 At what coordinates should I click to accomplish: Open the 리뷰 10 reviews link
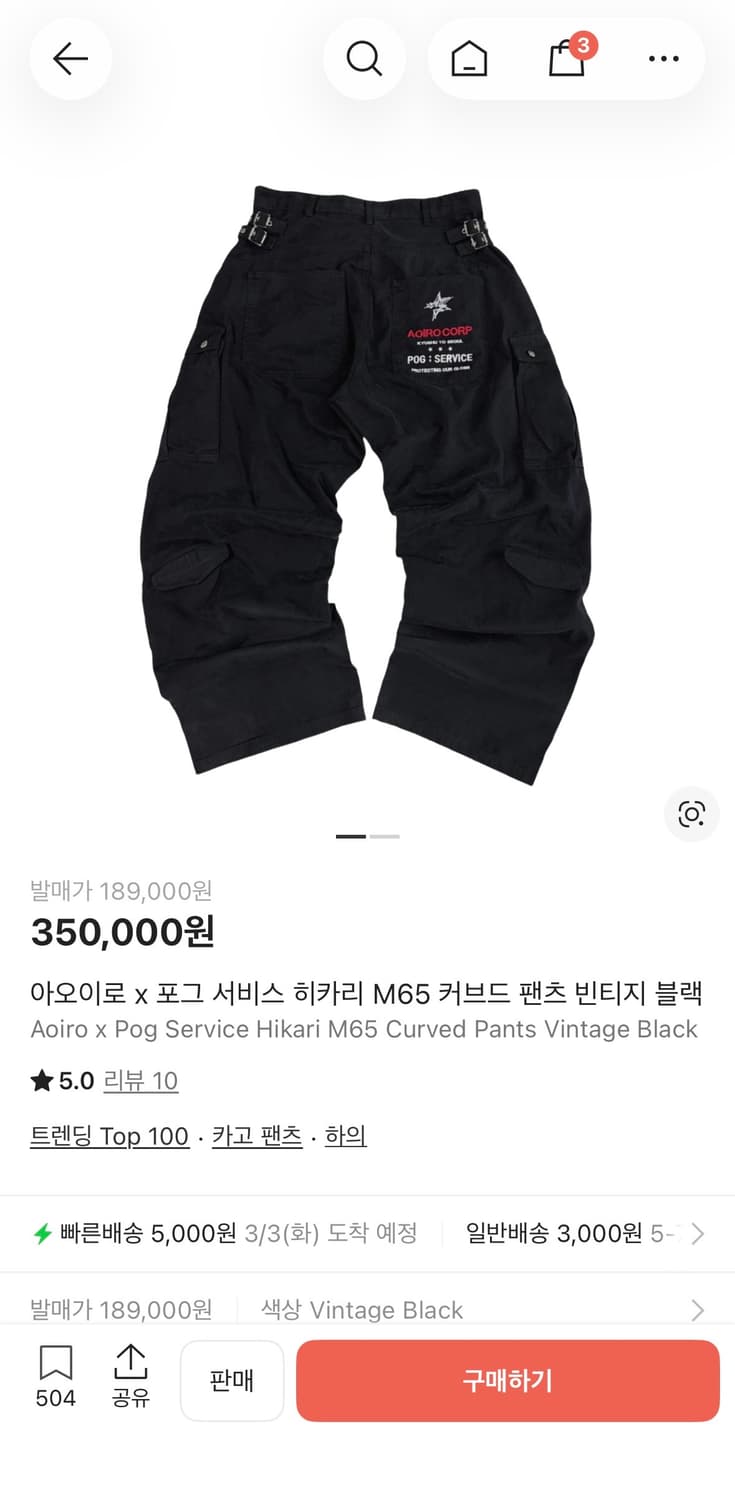[x=141, y=1081]
